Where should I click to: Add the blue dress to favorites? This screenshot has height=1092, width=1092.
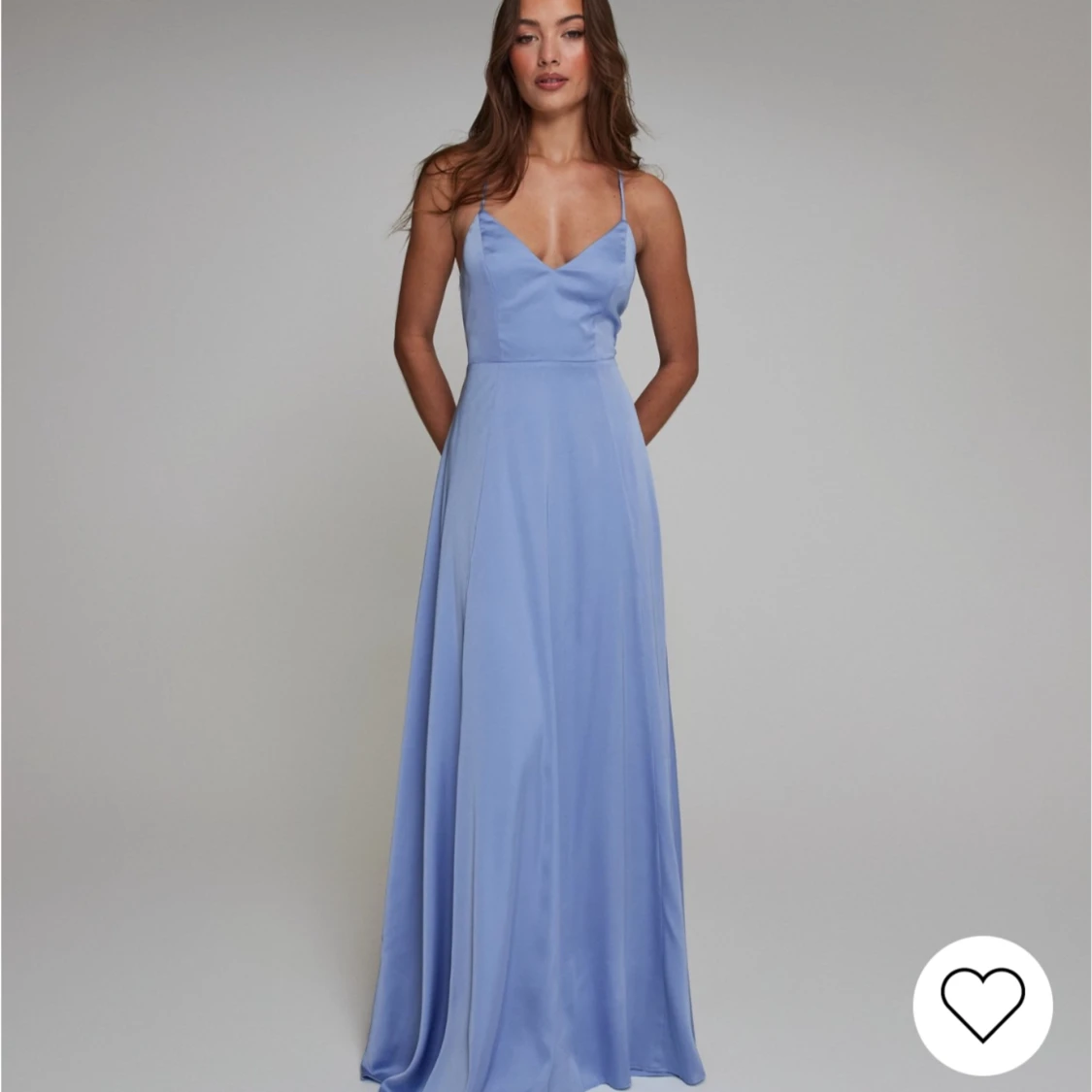982,1005
